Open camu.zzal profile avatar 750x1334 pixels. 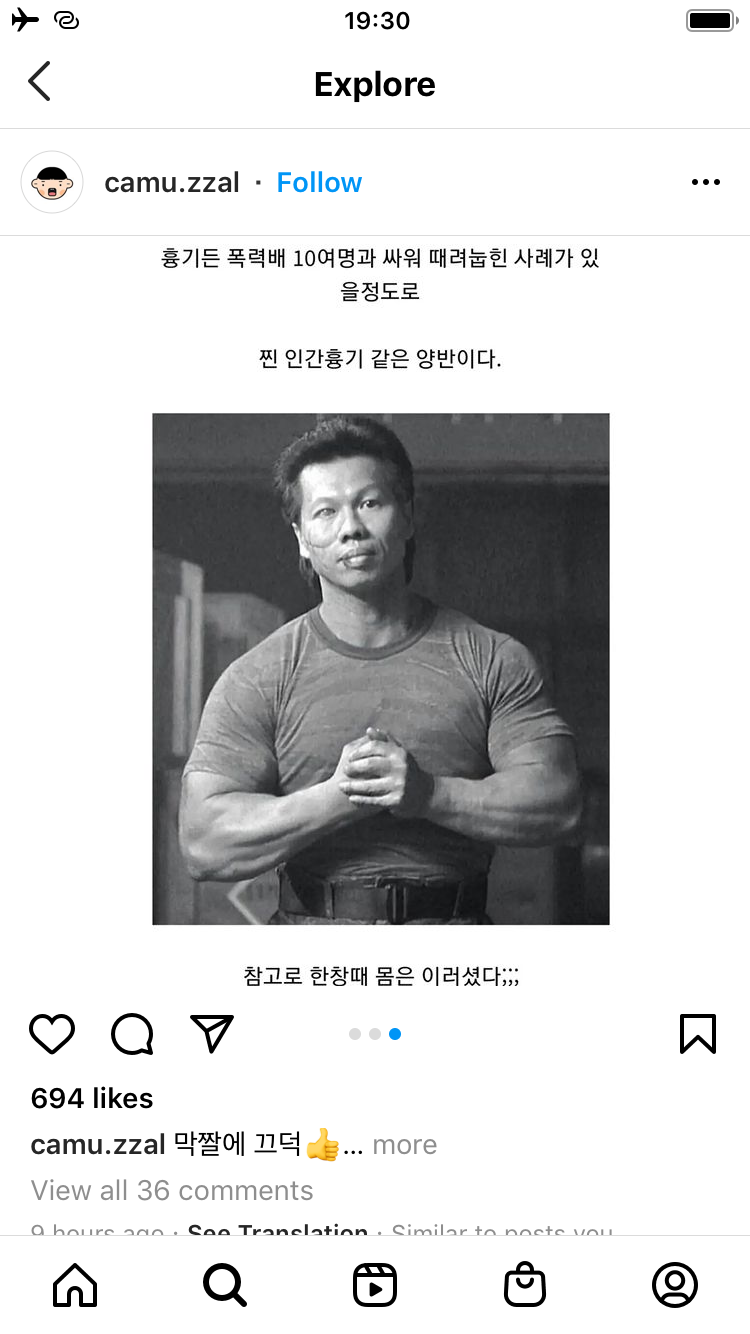tap(52, 182)
